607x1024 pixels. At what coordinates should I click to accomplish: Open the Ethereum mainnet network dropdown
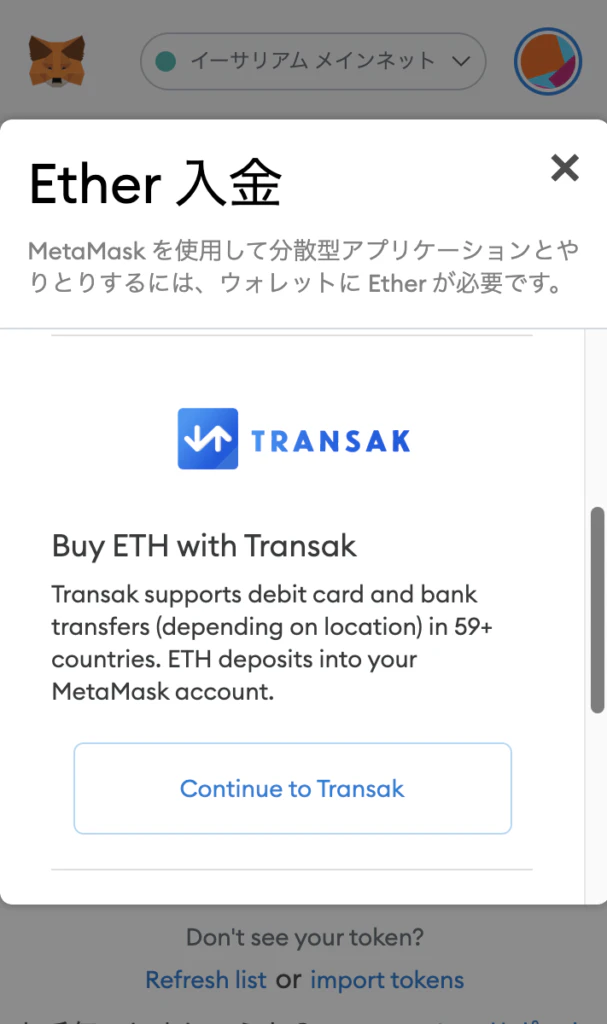[313, 61]
